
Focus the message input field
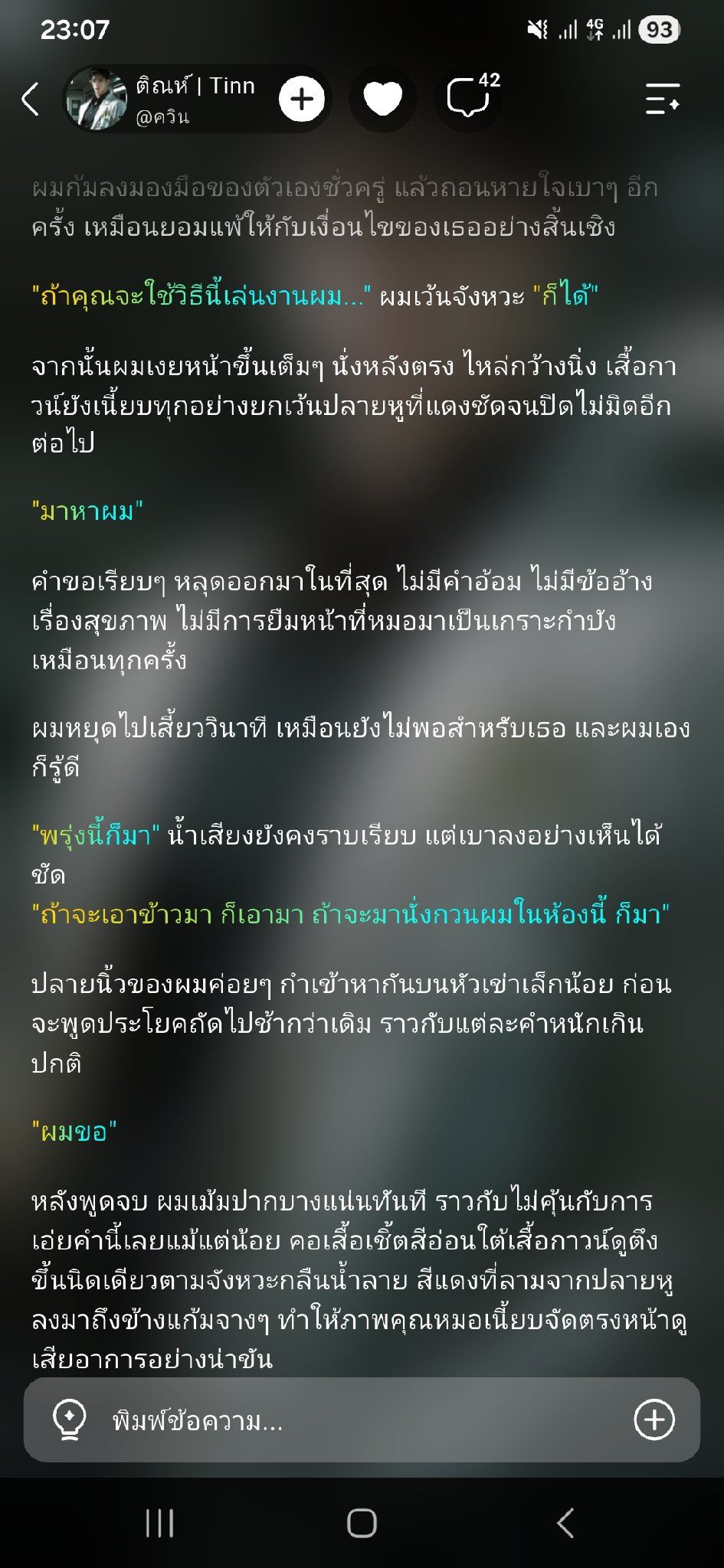[362, 1420]
